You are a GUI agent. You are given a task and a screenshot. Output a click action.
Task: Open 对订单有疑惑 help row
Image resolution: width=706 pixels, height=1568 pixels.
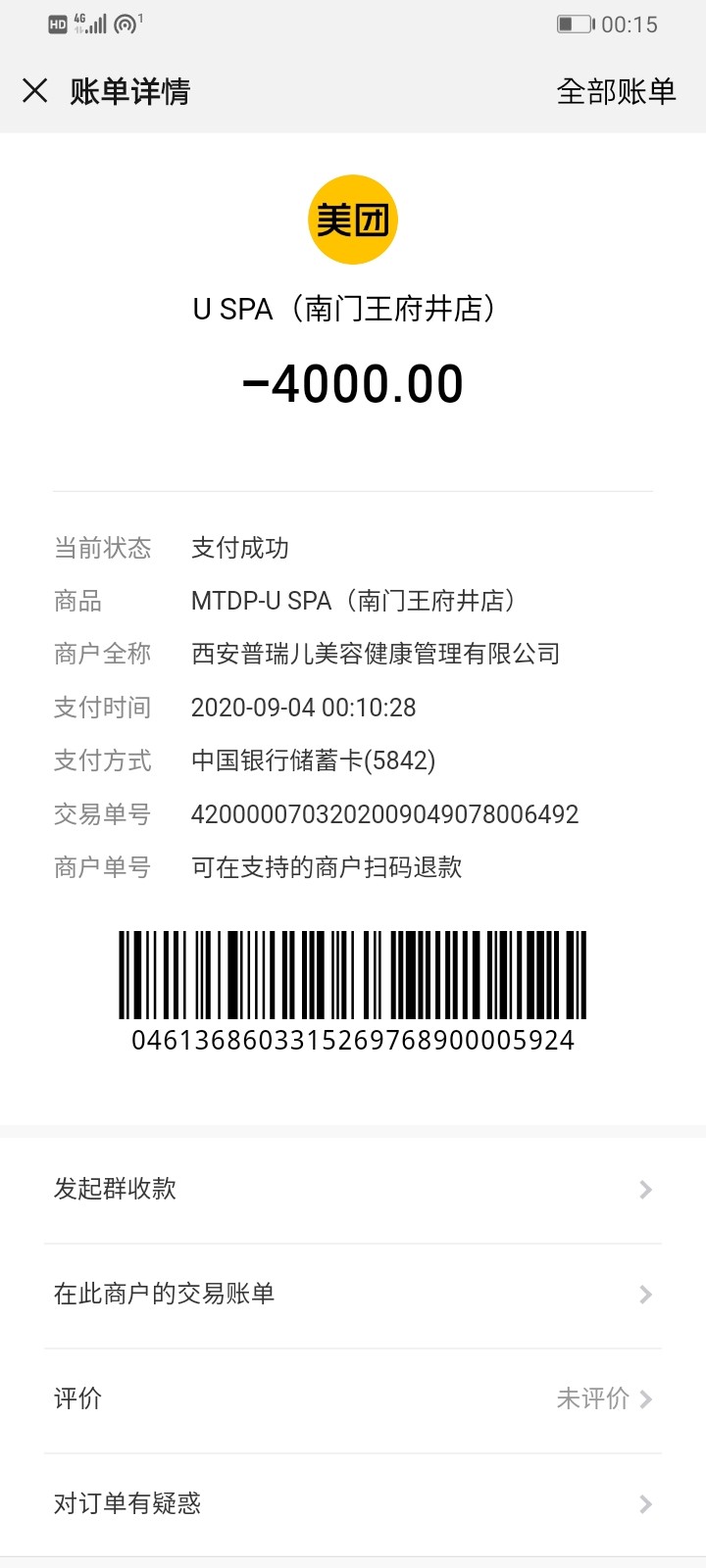click(x=353, y=1503)
